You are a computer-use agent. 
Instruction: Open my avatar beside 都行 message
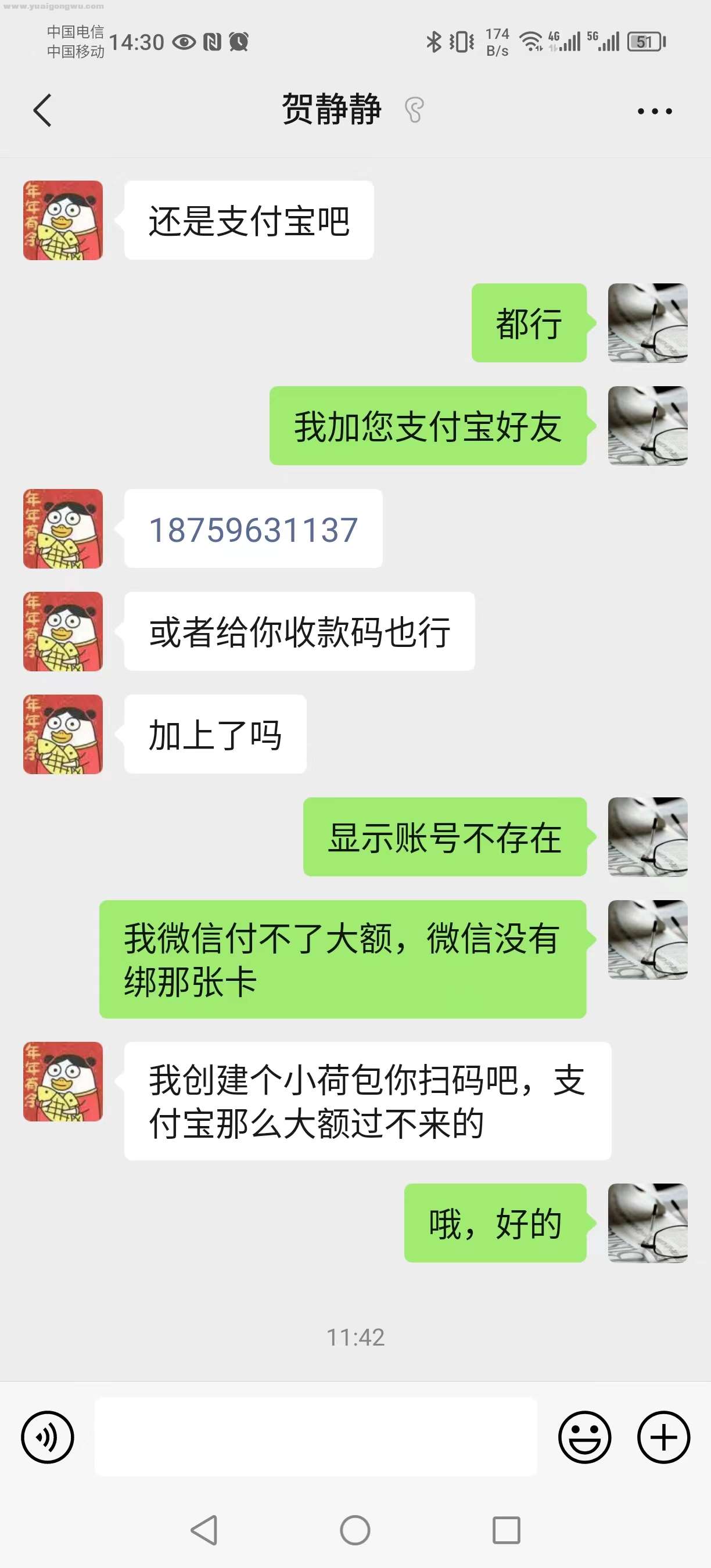(648, 323)
